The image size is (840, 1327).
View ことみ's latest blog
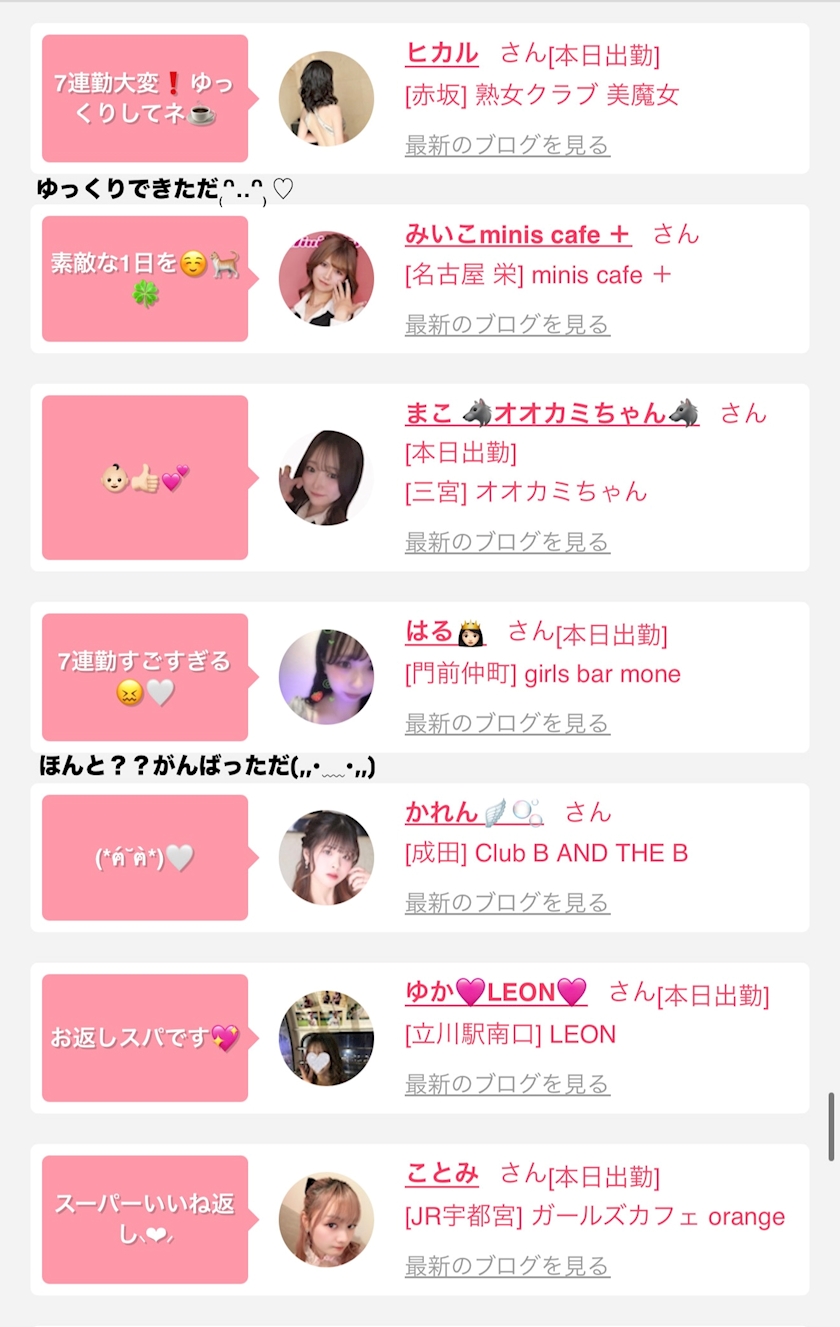pos(507,1265)
